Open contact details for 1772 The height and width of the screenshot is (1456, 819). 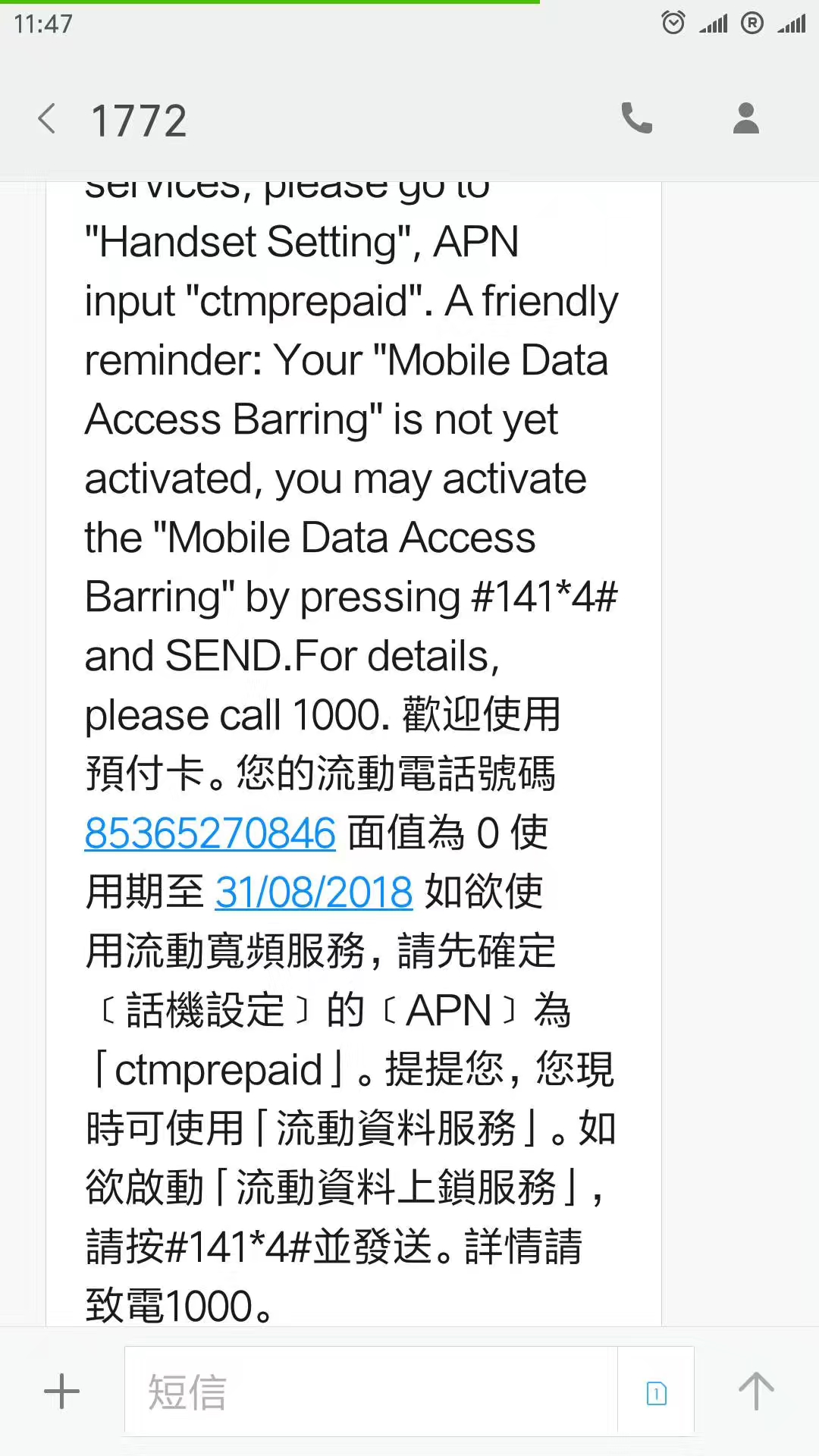745,118
